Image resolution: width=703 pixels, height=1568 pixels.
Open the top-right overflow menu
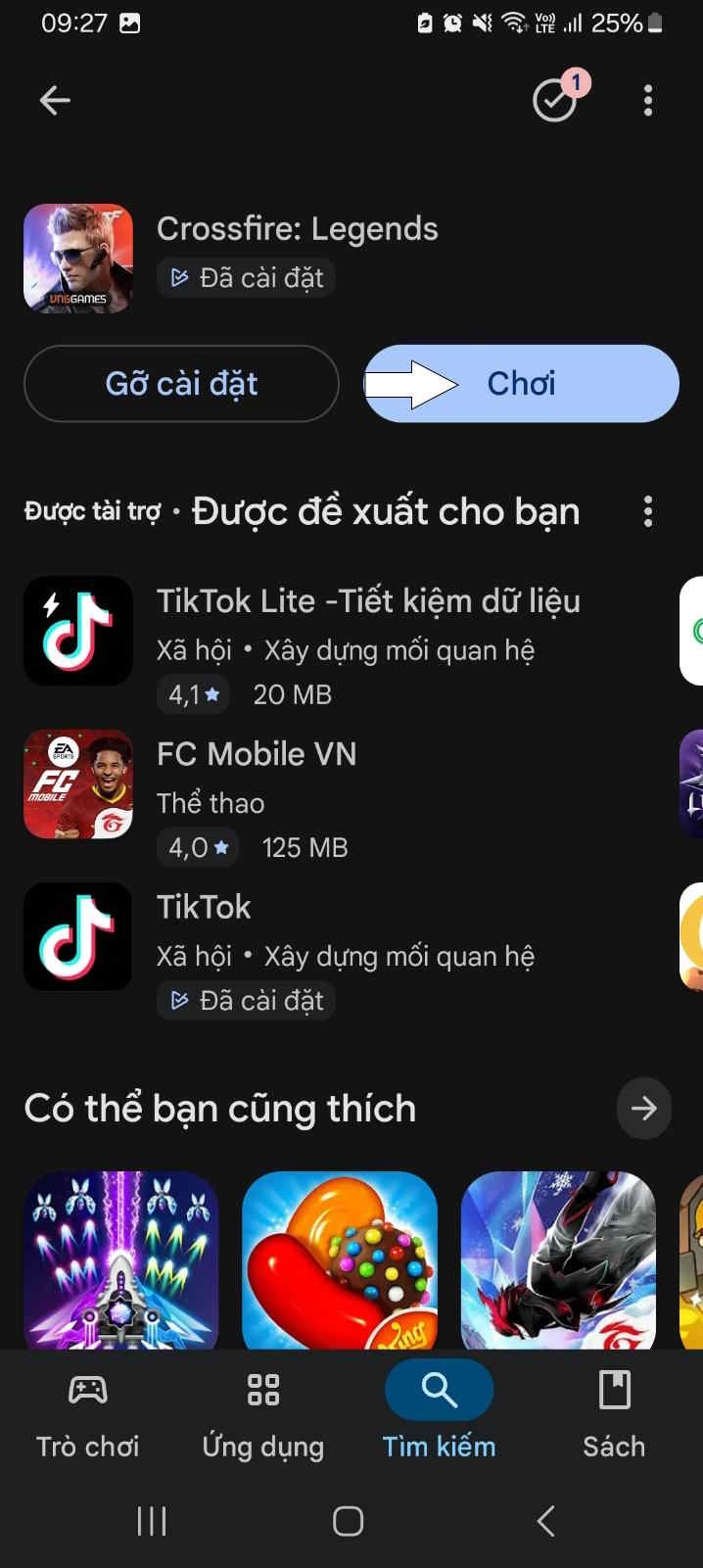647,100
